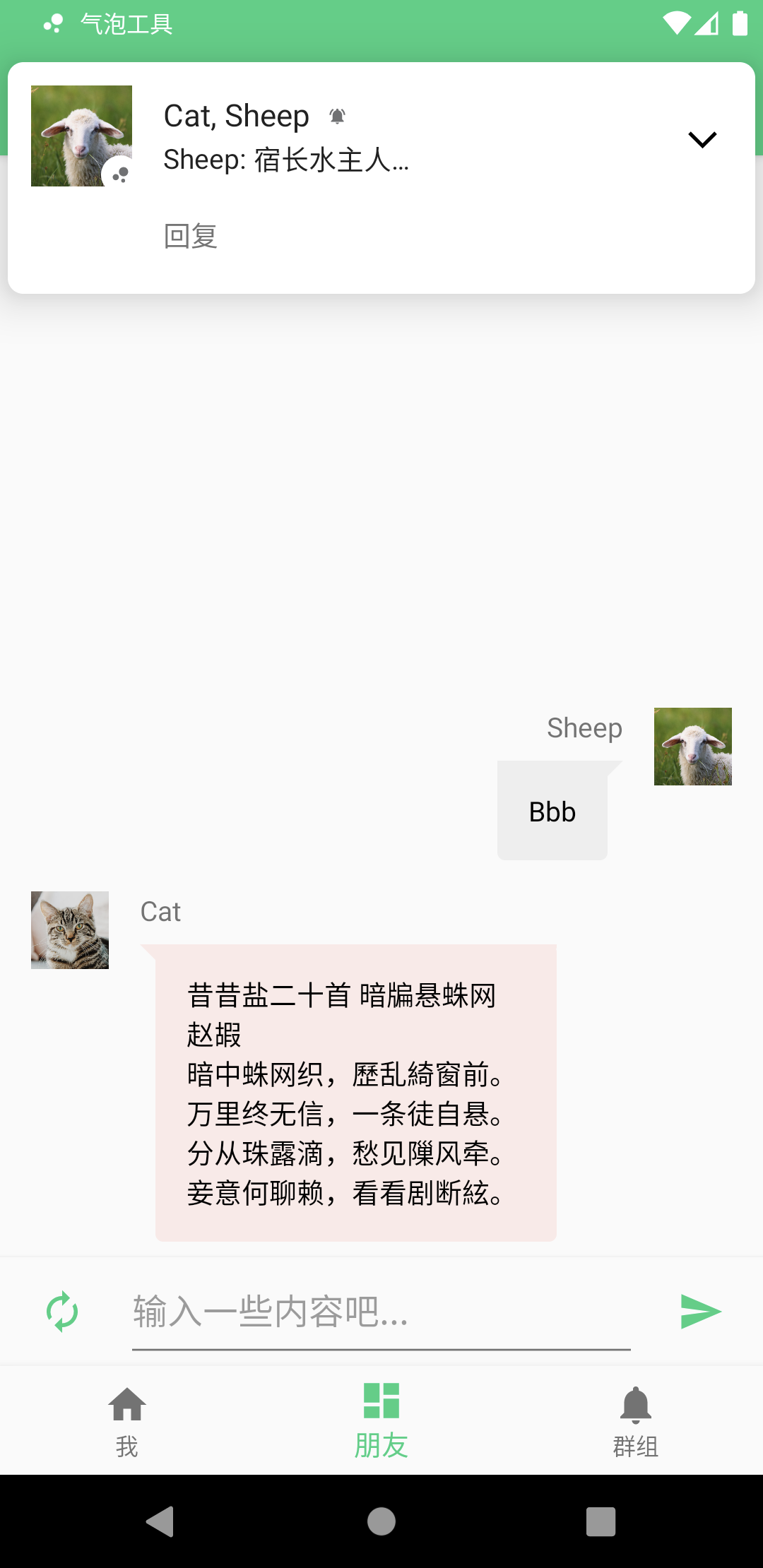Tap the cellular signal indicator
The width and height of the screenshot is (763, 1568).
point(706,23)
